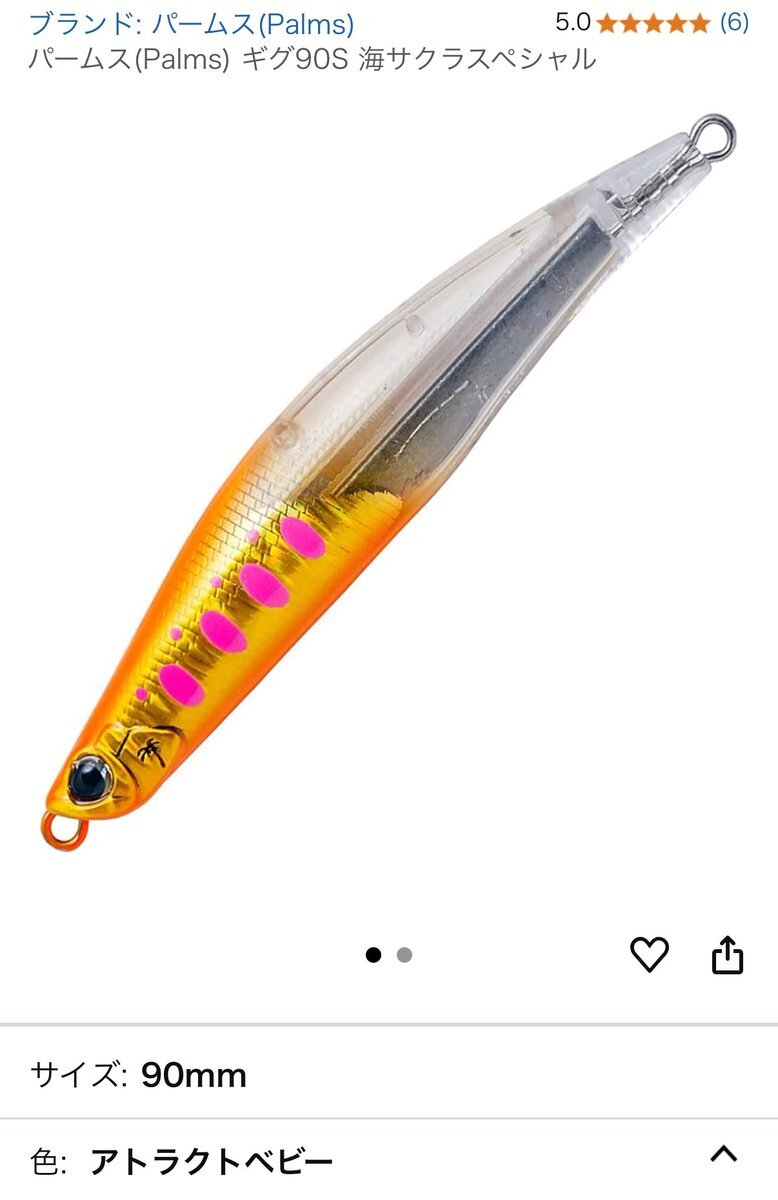Share this product listing
778x1200 pixels.
(x=728, y=955)
